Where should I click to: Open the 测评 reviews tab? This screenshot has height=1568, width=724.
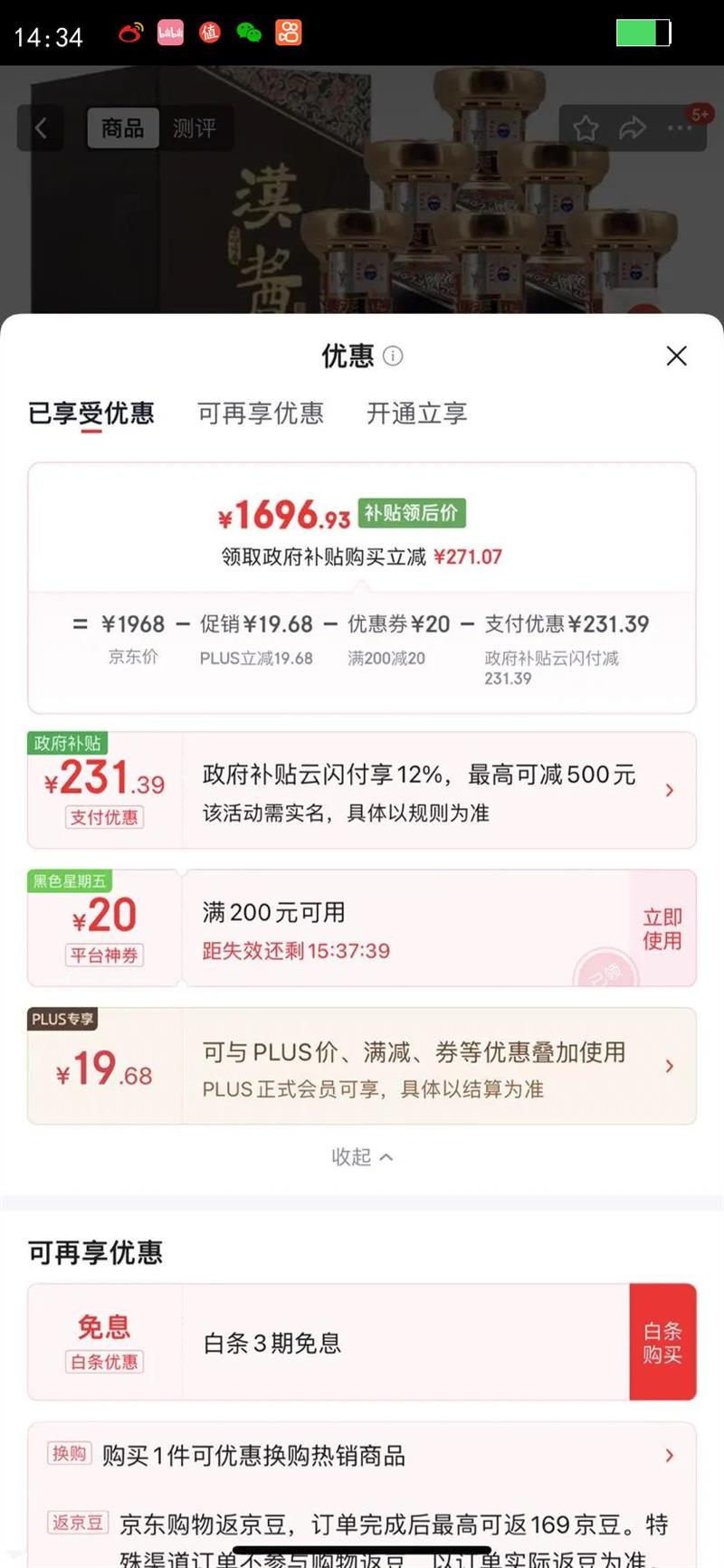(195, 128)
